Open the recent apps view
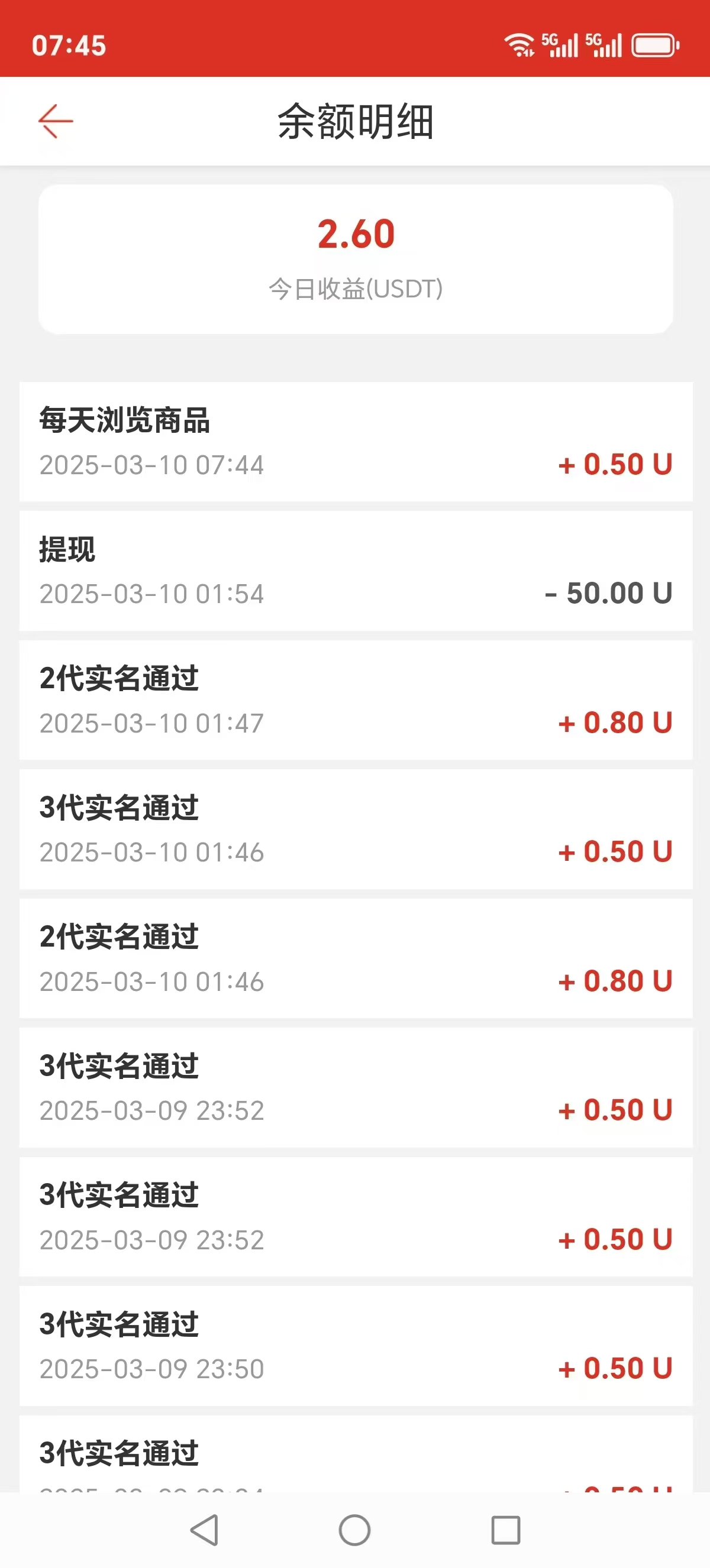Viewport: 710px width, 1568px height. (x=505, y=1530)
